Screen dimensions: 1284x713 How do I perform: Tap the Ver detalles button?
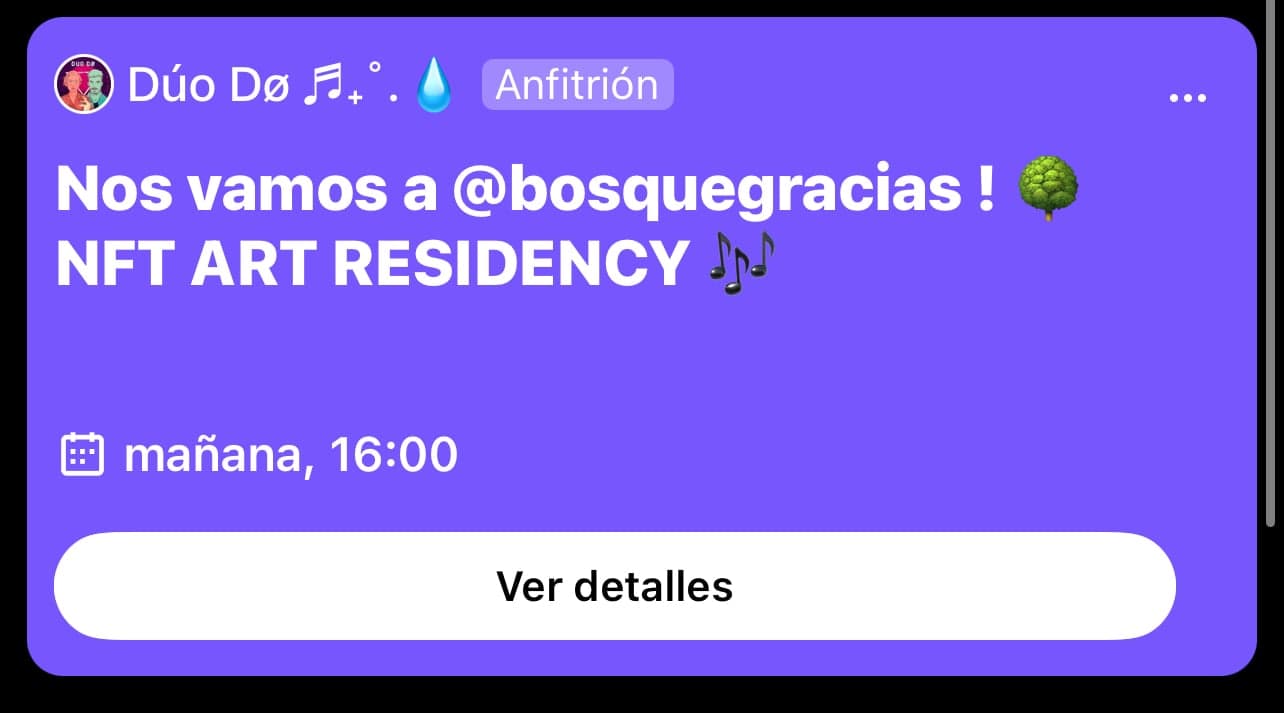click(614, 586)
